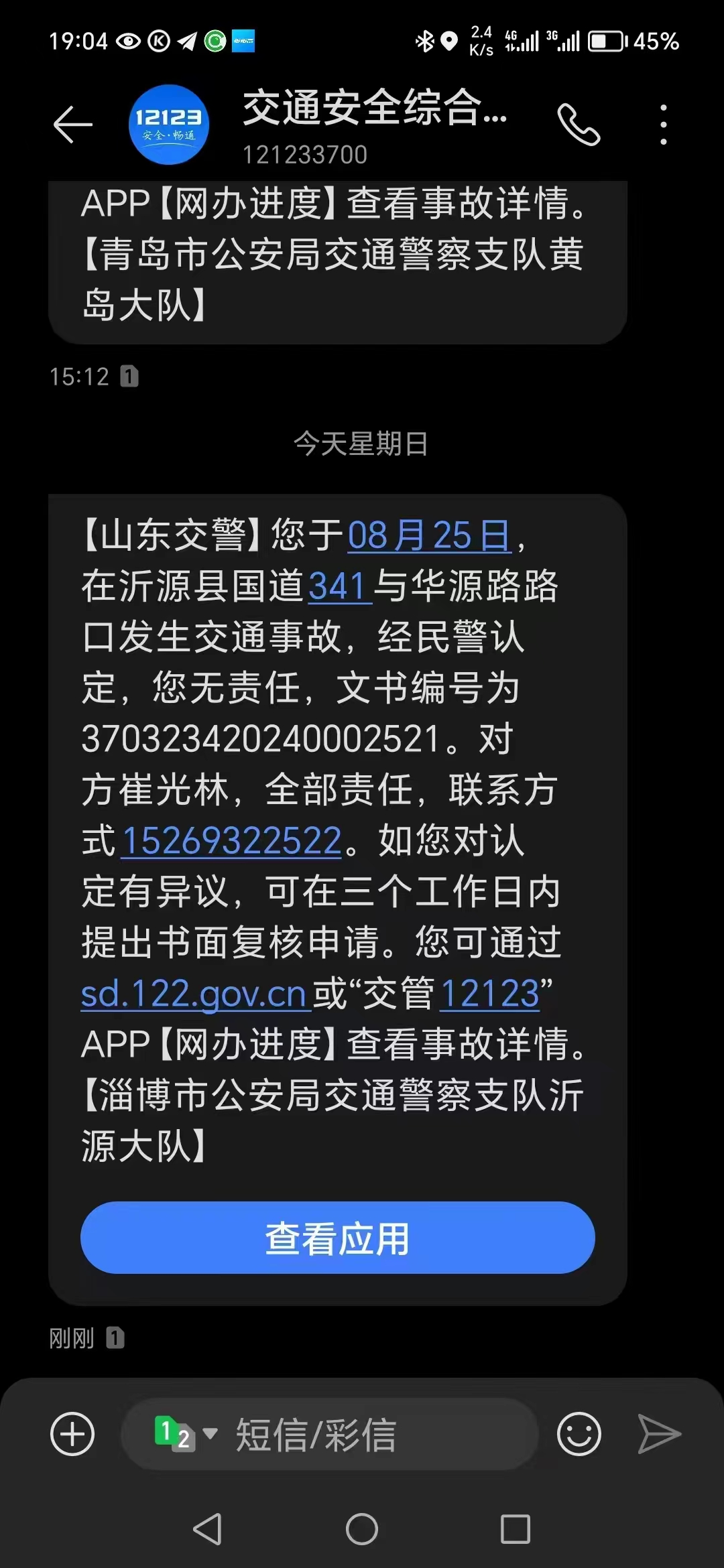Tap the 查看应用 button
Screen dimensions: 724x1568
click(337, 1238)
